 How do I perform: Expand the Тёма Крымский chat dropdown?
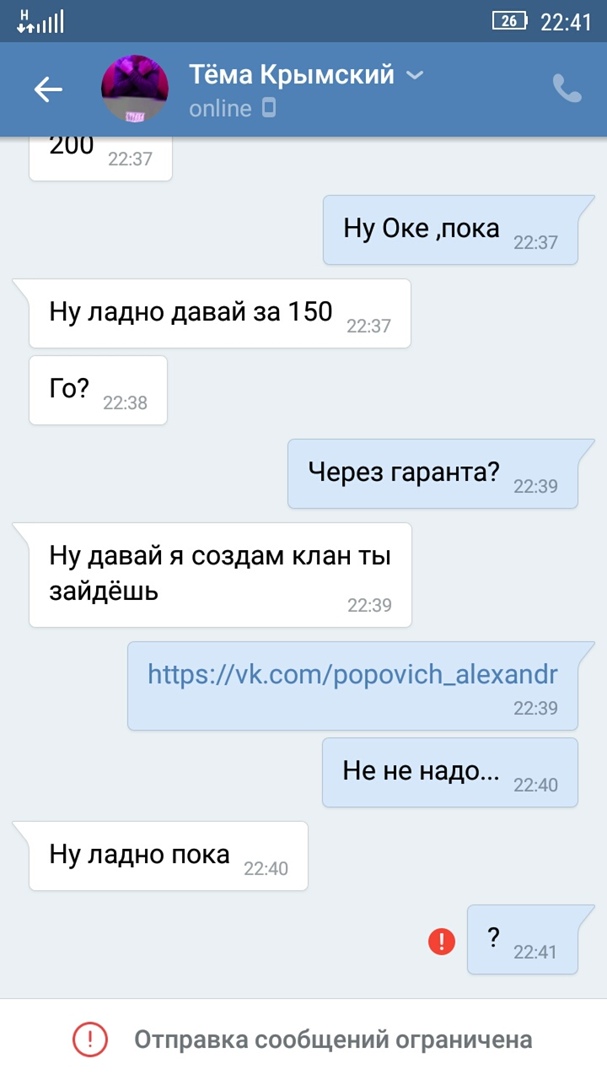[x=415, y=75]
